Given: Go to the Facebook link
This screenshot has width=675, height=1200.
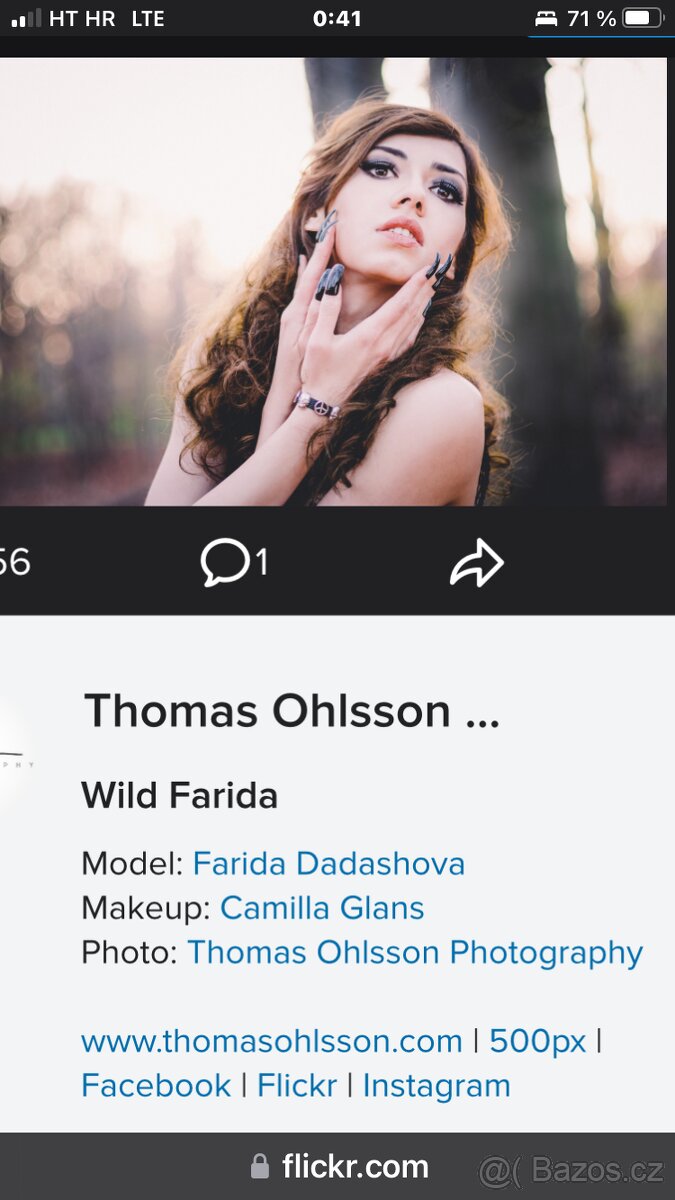Looking at the screenshot, I should [x=156, y=1085].
